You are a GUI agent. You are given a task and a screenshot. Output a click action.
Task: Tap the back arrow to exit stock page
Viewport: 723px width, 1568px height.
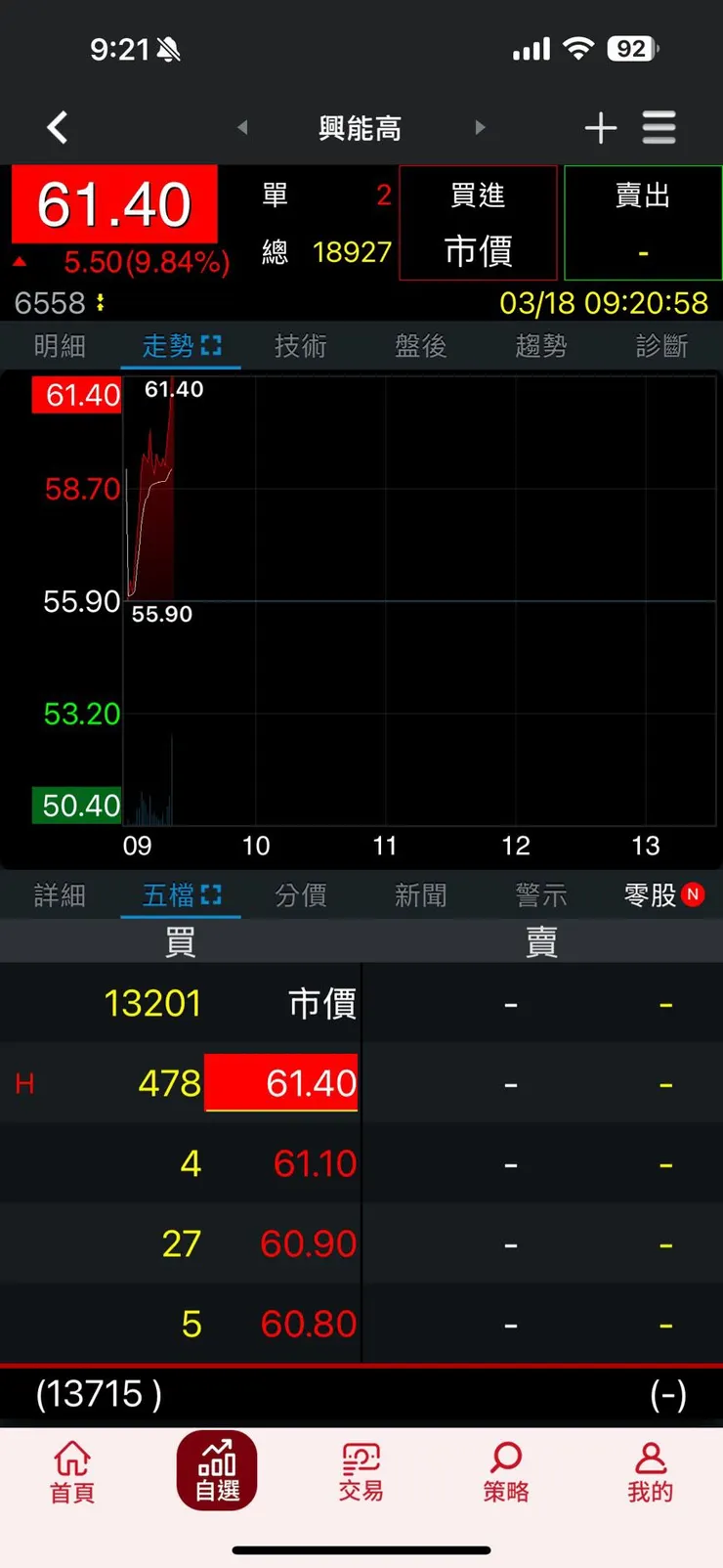pyautogui.click(x=57, y=128)
